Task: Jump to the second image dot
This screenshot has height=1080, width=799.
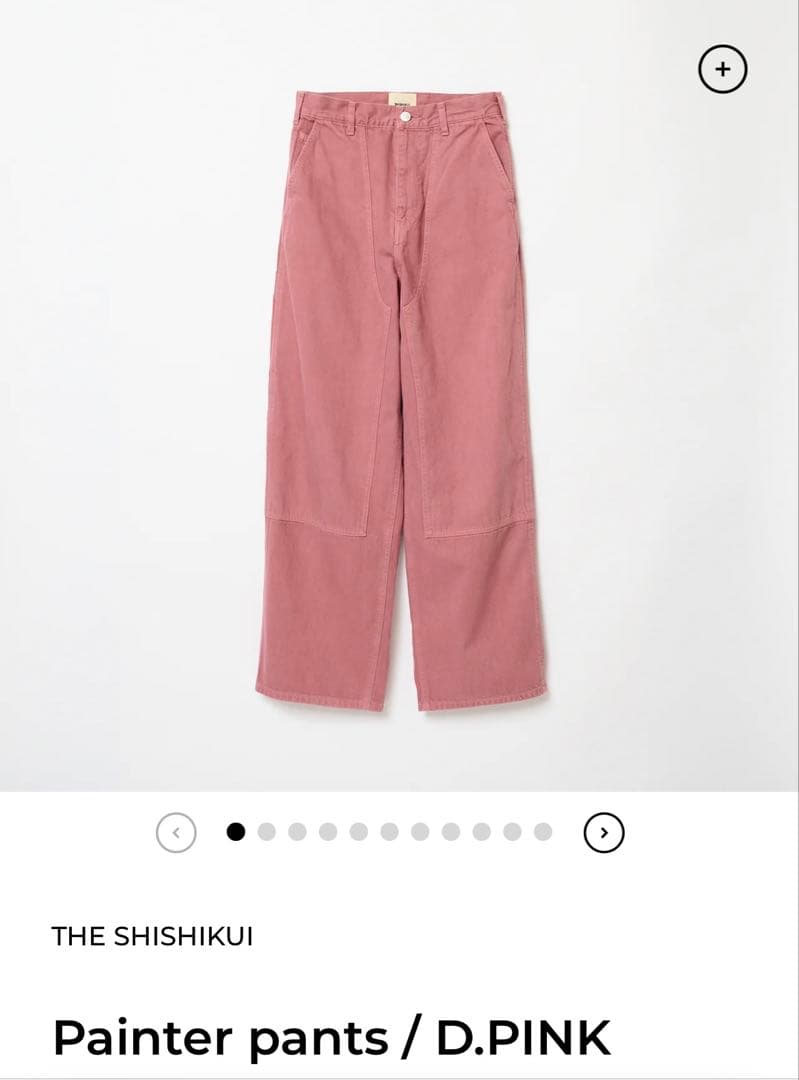Action: tap(265, 831)
